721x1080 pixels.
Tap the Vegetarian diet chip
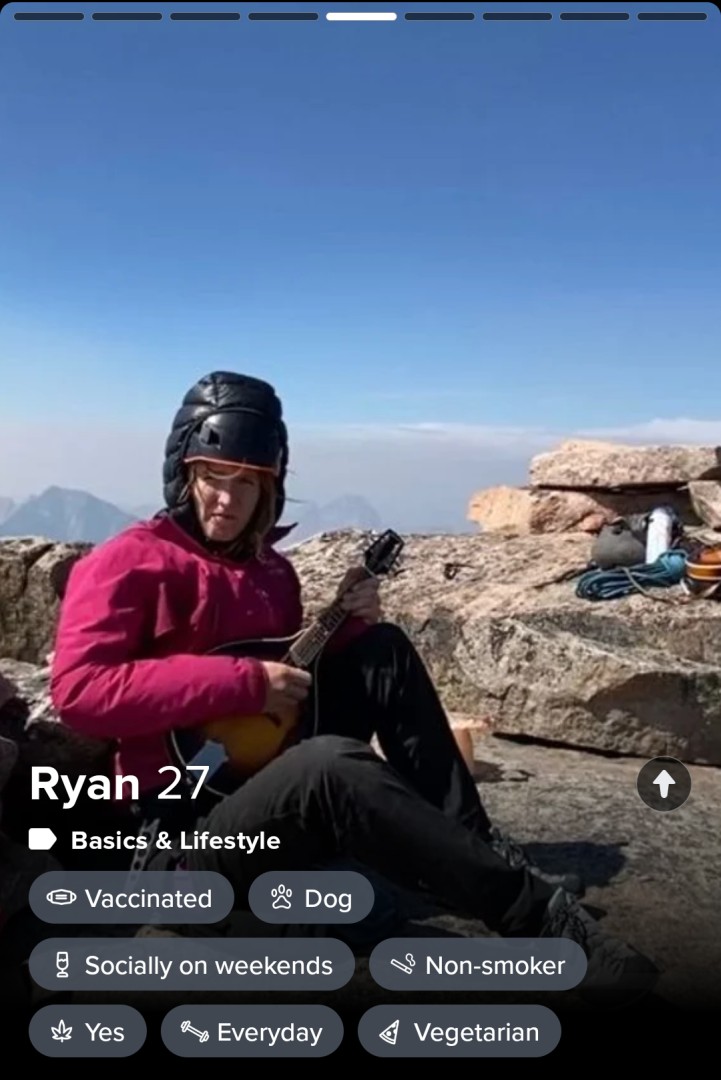click(459, 1032)
